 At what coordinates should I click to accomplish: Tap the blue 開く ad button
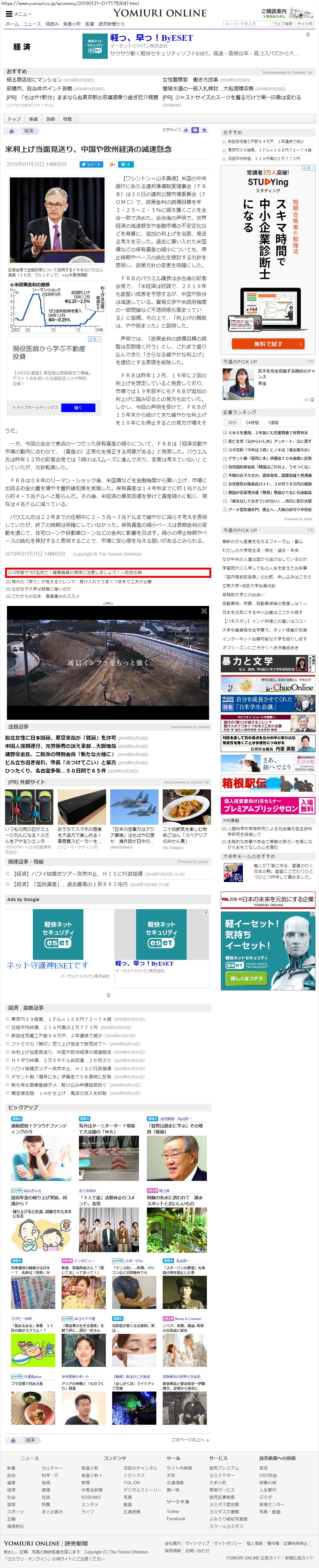tap(78, 408)
